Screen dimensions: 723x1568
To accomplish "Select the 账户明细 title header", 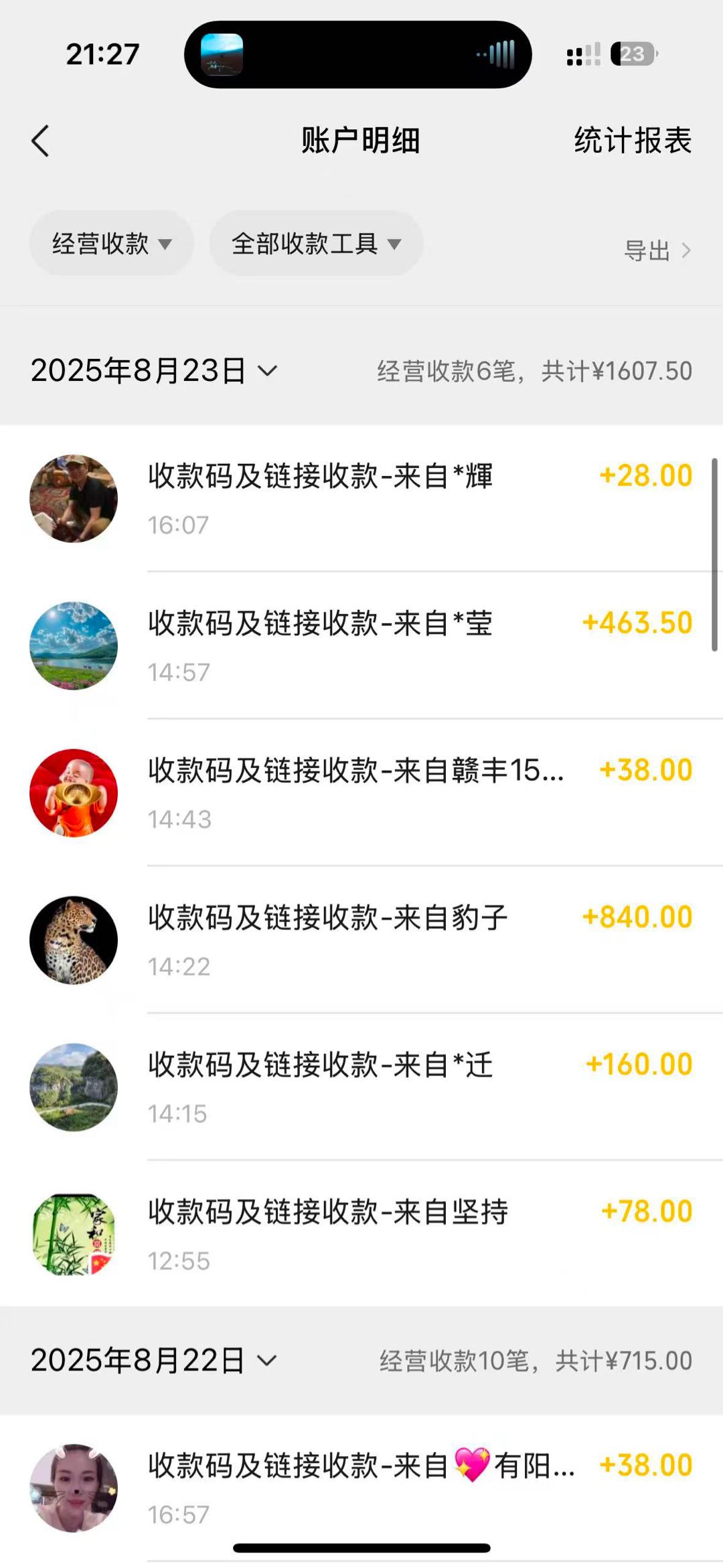I will click(359, 141).
